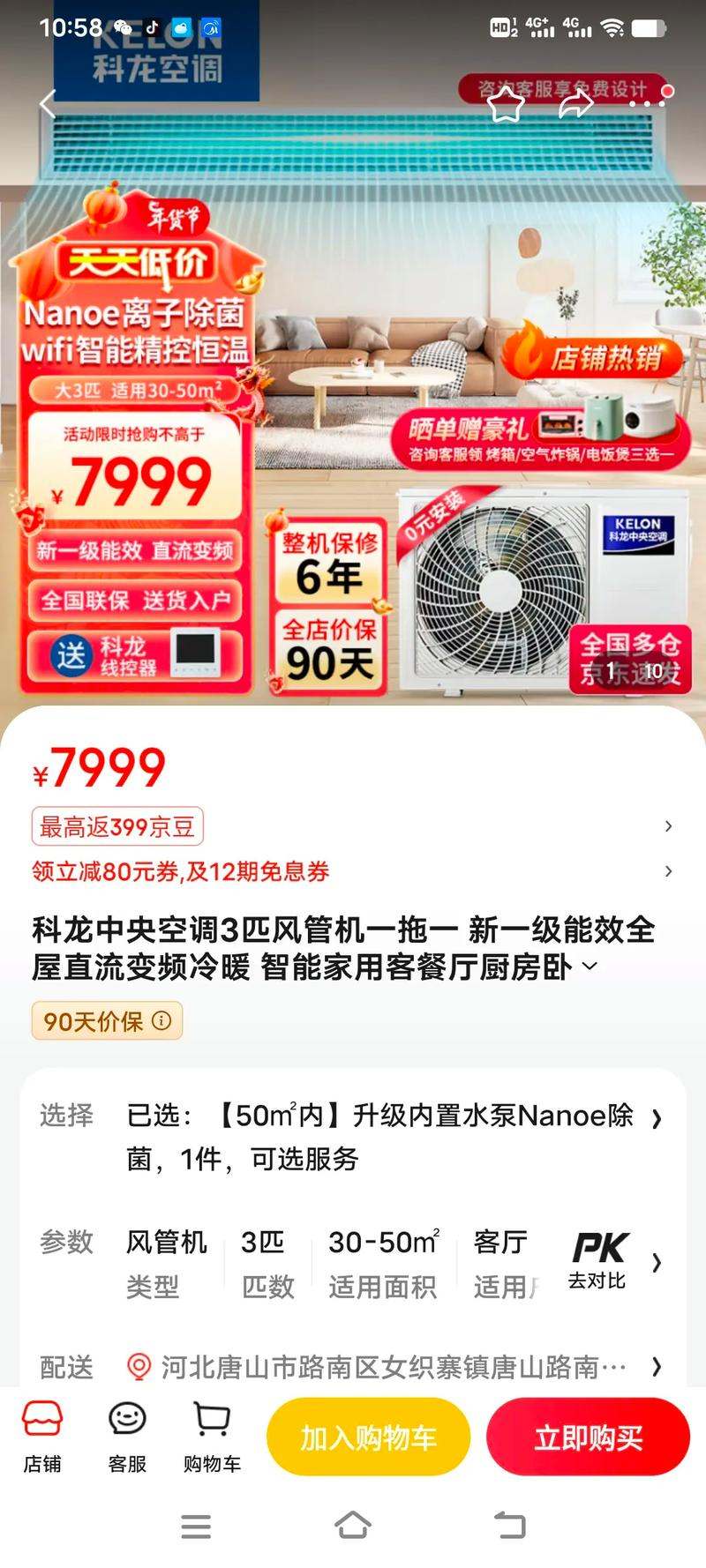Favorite this product via the star icon
Image resolution: width=706 pixels, height=1568 pixels.
pos(507,103)
